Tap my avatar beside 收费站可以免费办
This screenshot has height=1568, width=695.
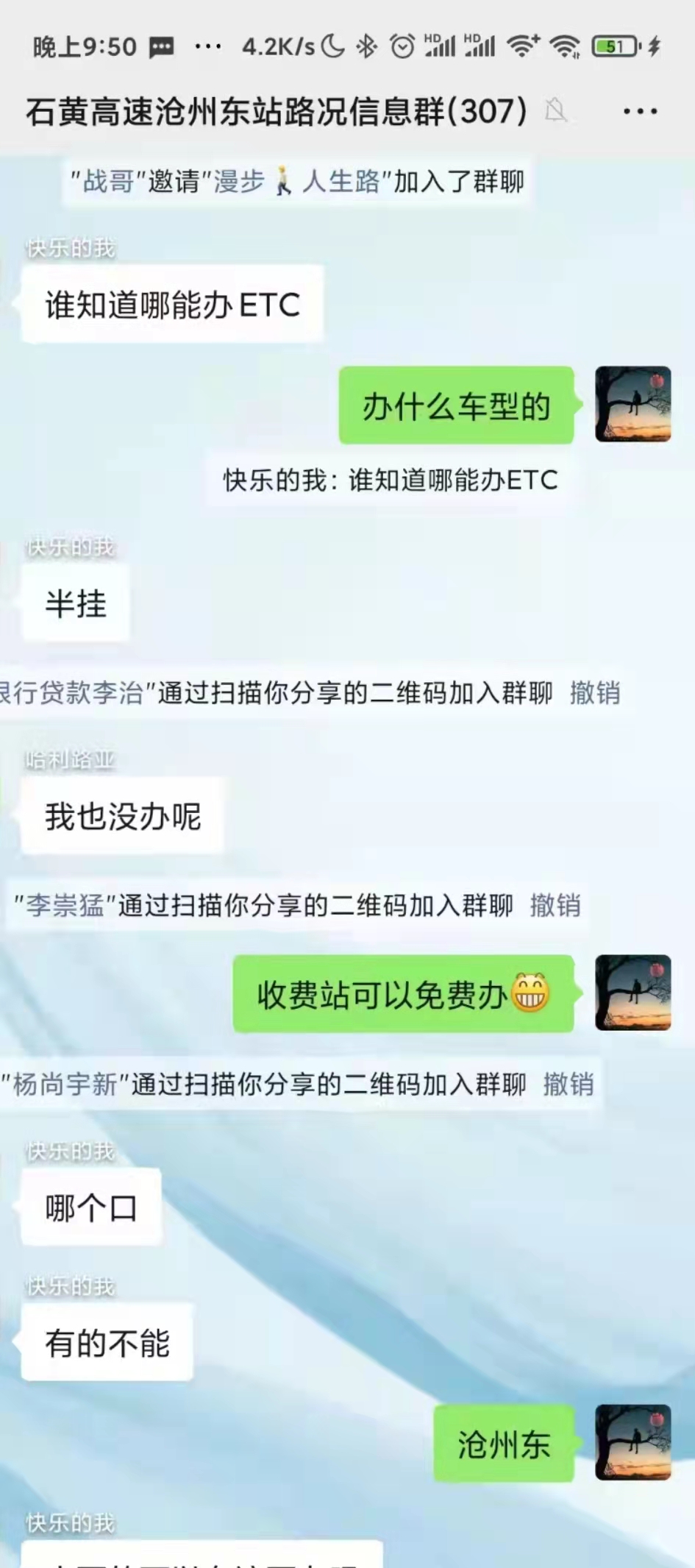[632, 993]
